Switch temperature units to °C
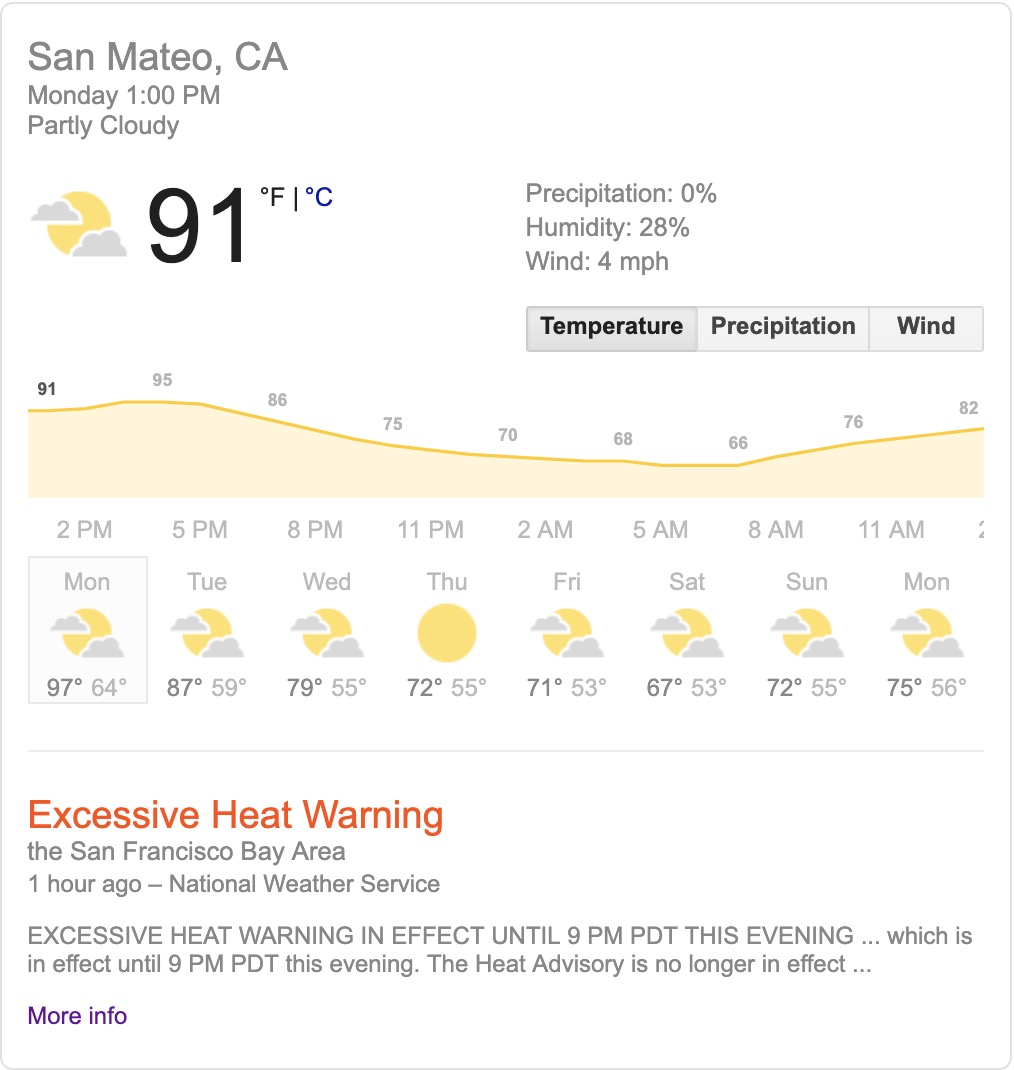 tap(319, 198)
